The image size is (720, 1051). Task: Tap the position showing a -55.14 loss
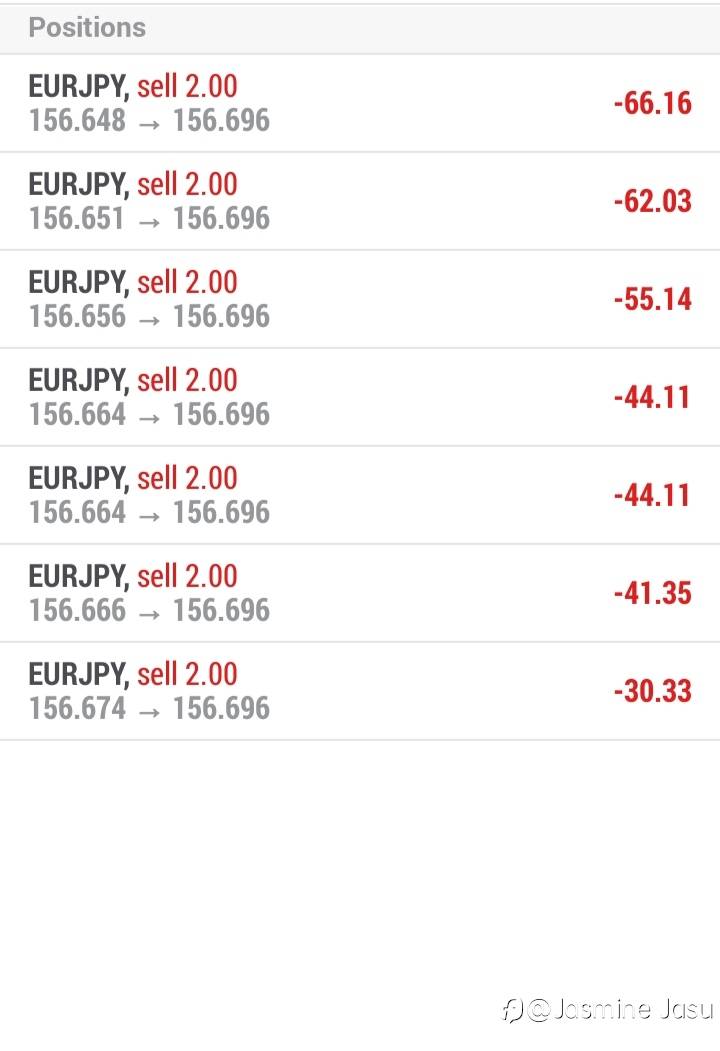click(x=359, y=299)
